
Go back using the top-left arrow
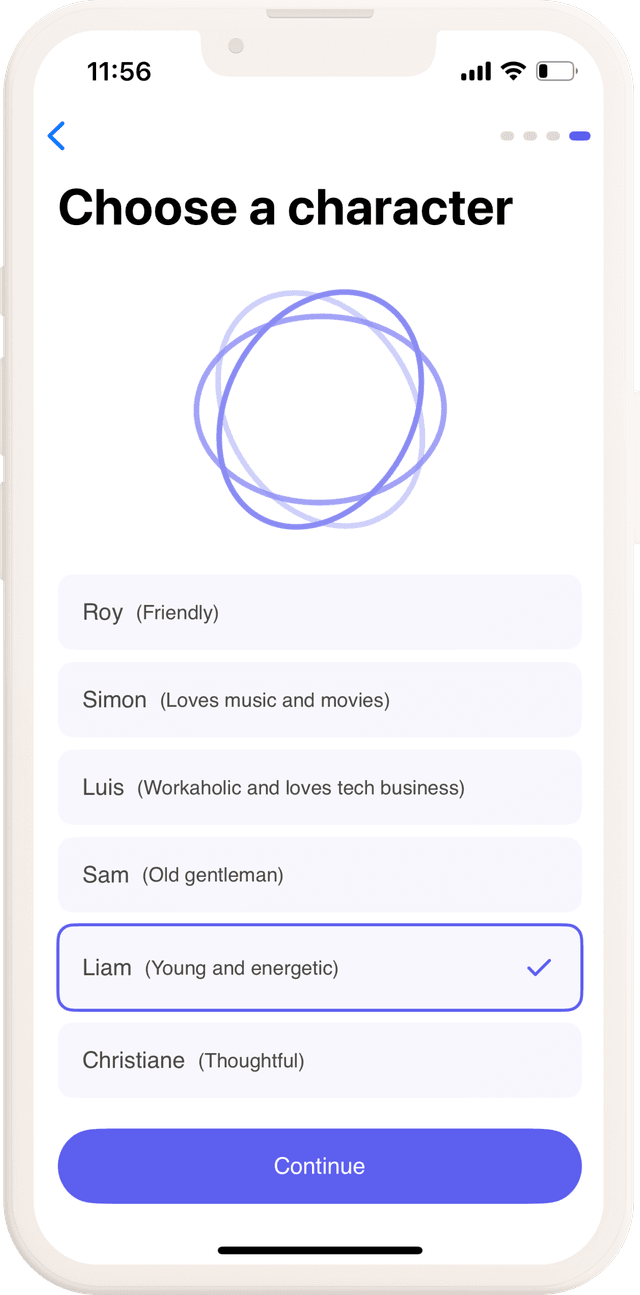57,136
